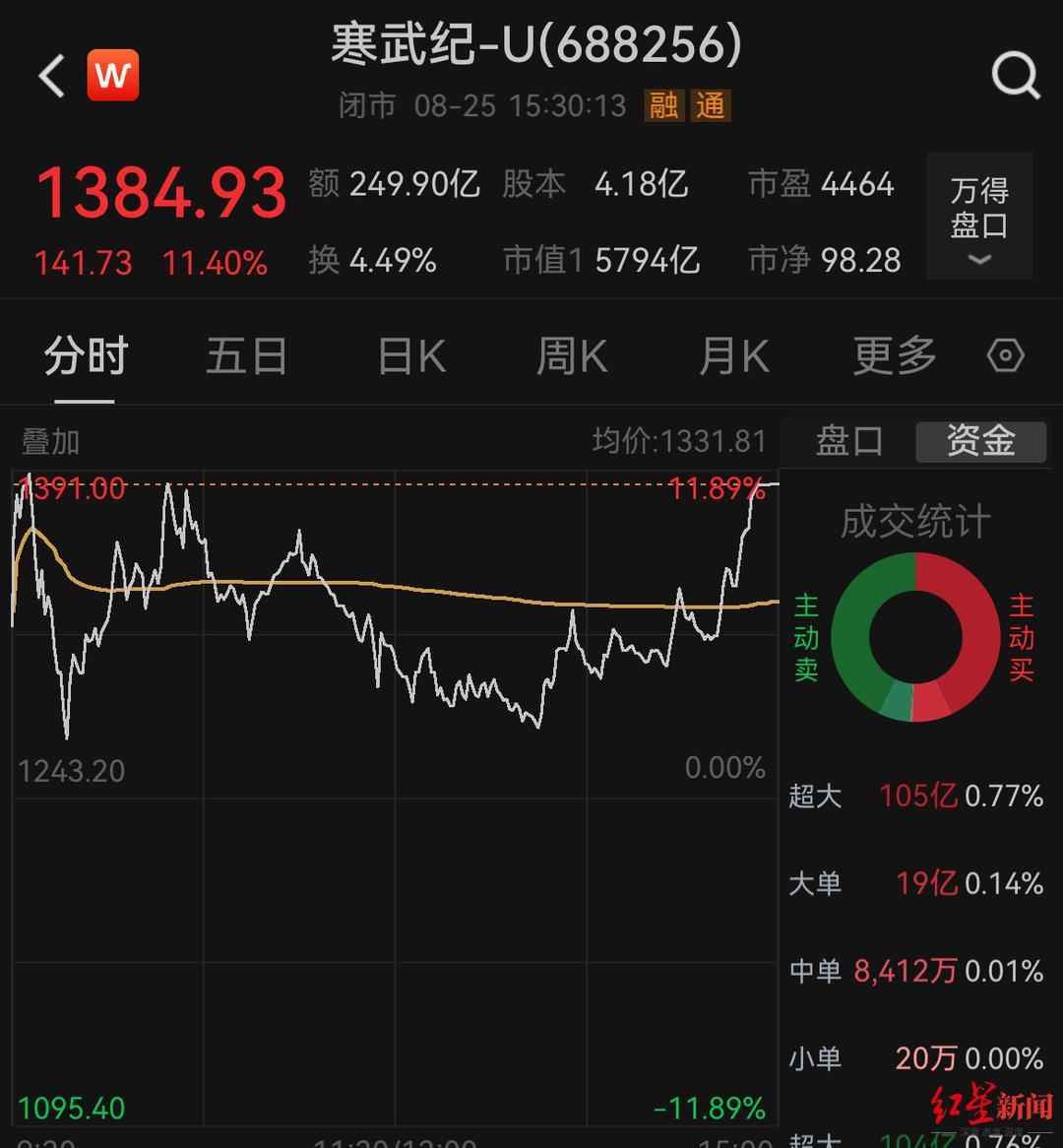Click the hexagonal chart settings icon
1063x1148 pixels.
tap(1003, 356)
